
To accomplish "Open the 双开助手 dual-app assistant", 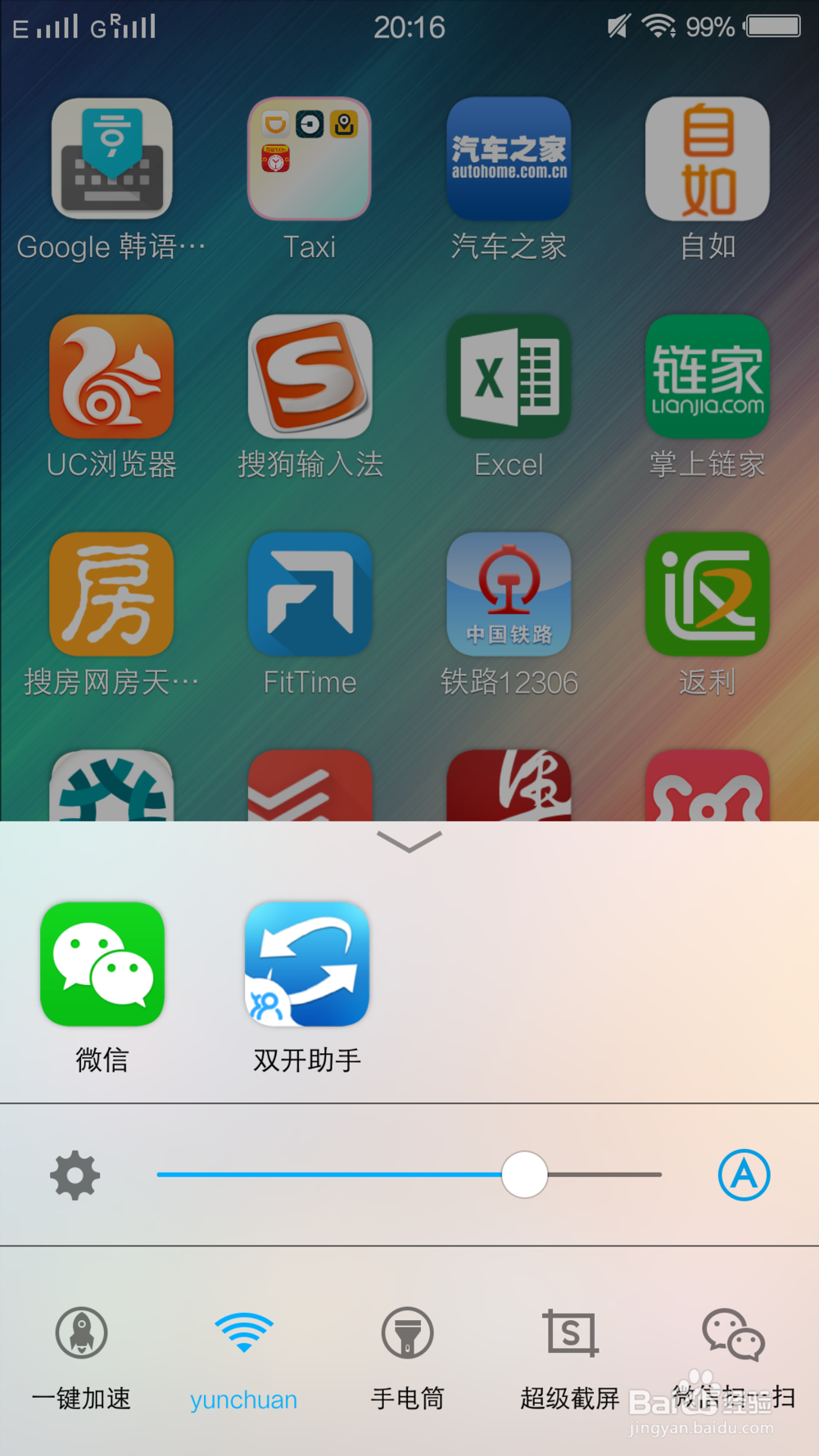I will pos(306,964).
